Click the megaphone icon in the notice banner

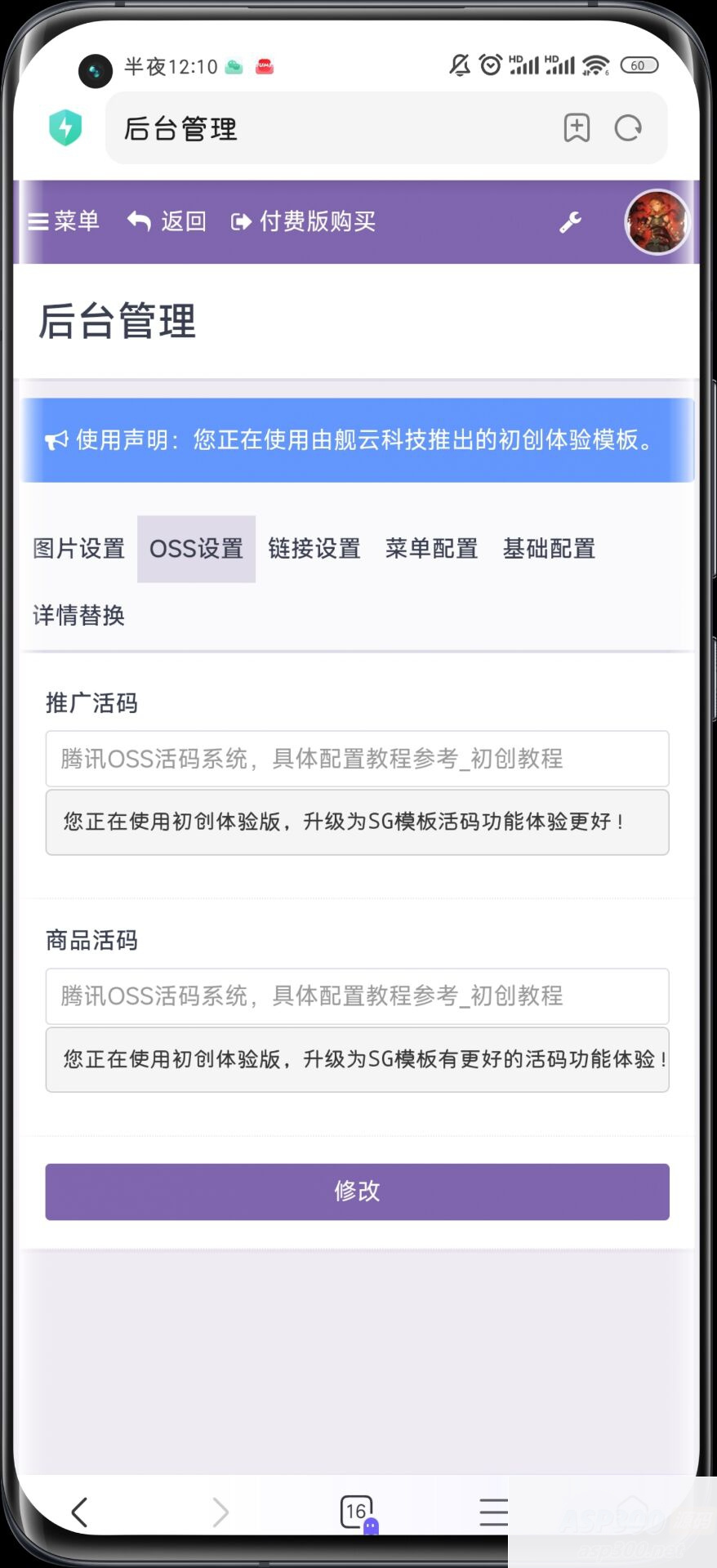[x=54, y=439]
